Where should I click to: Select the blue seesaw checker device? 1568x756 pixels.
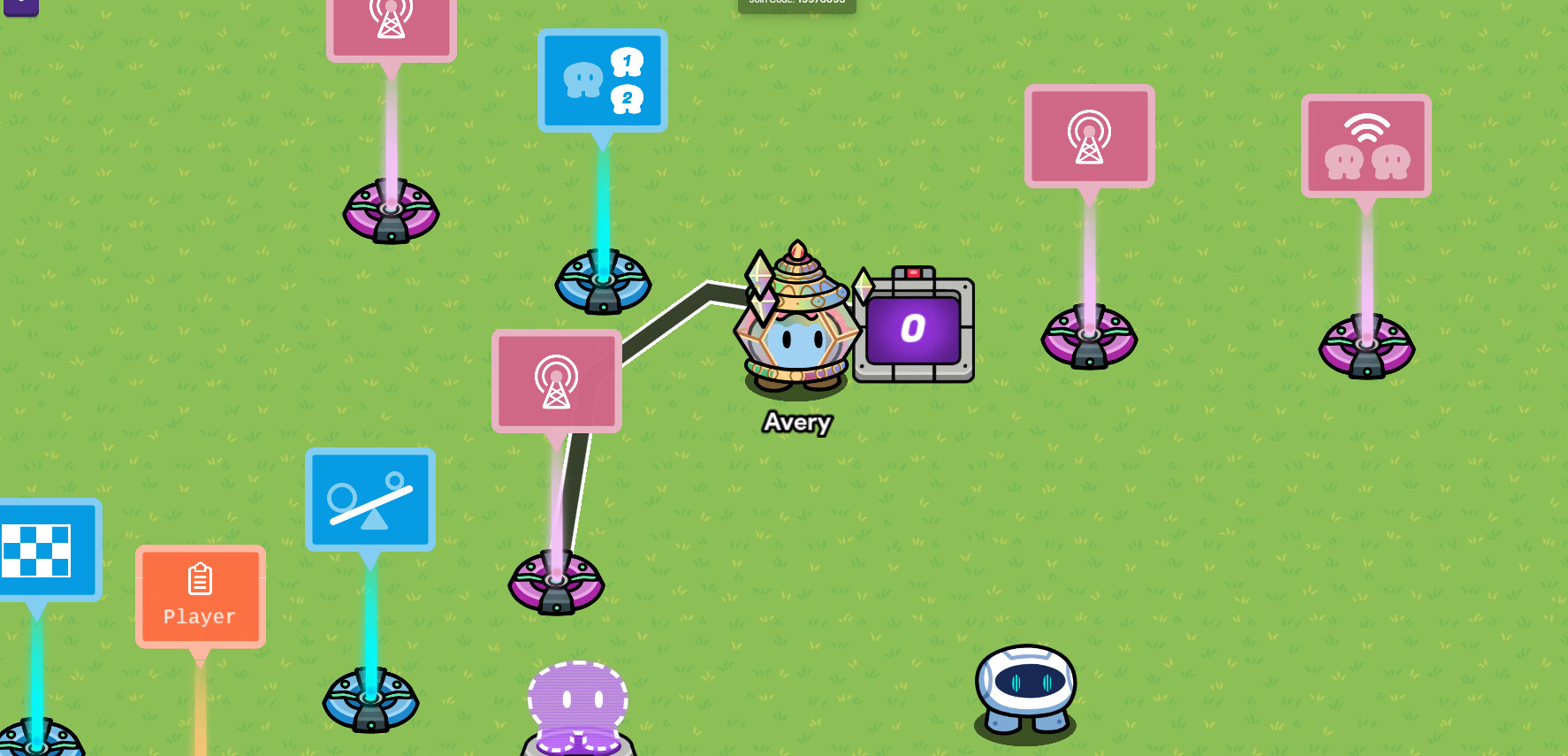370,500
